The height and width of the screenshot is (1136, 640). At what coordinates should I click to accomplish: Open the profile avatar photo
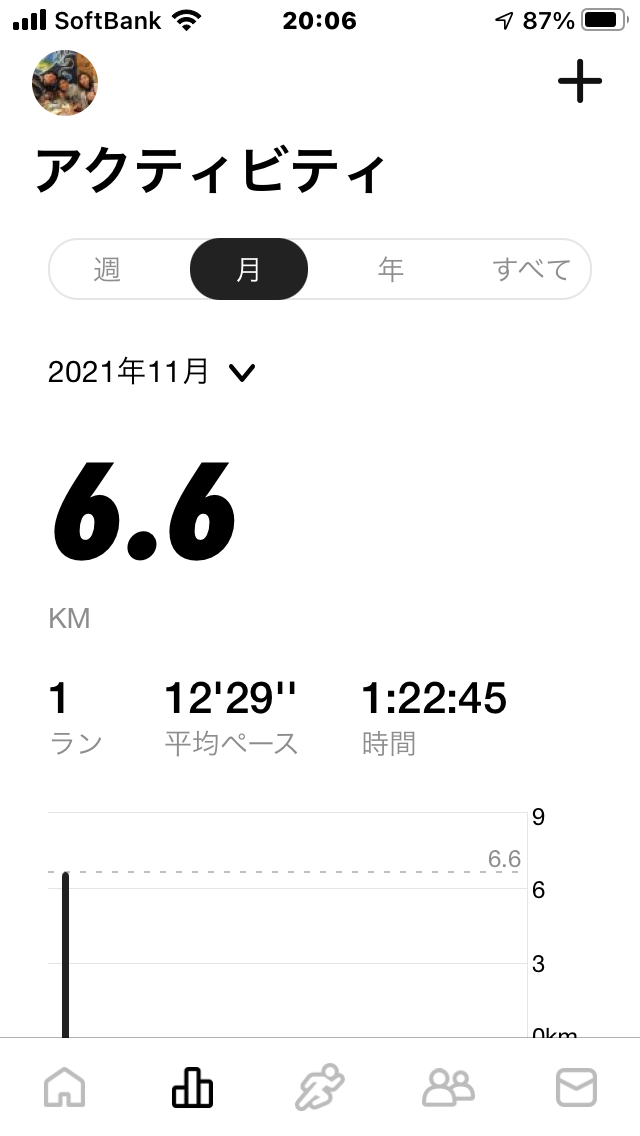pos(65,83)
